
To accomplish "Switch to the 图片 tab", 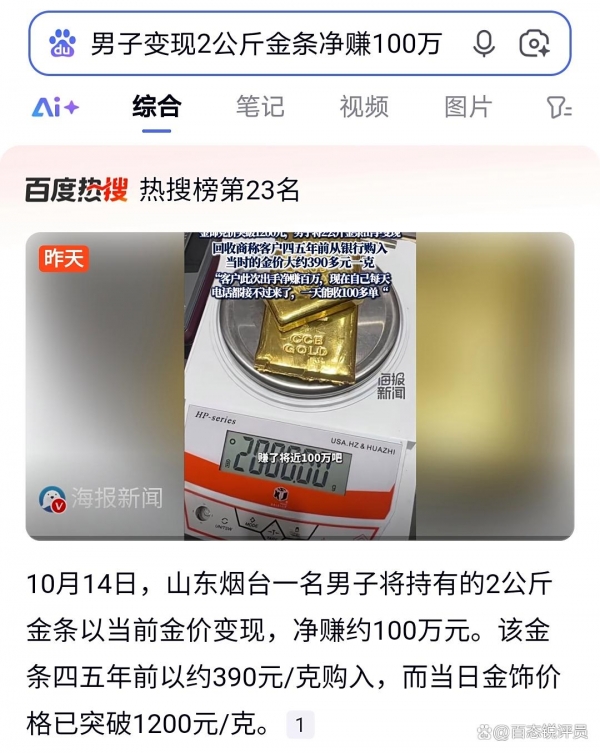I will pyautogui.click(x=467, y=107).
